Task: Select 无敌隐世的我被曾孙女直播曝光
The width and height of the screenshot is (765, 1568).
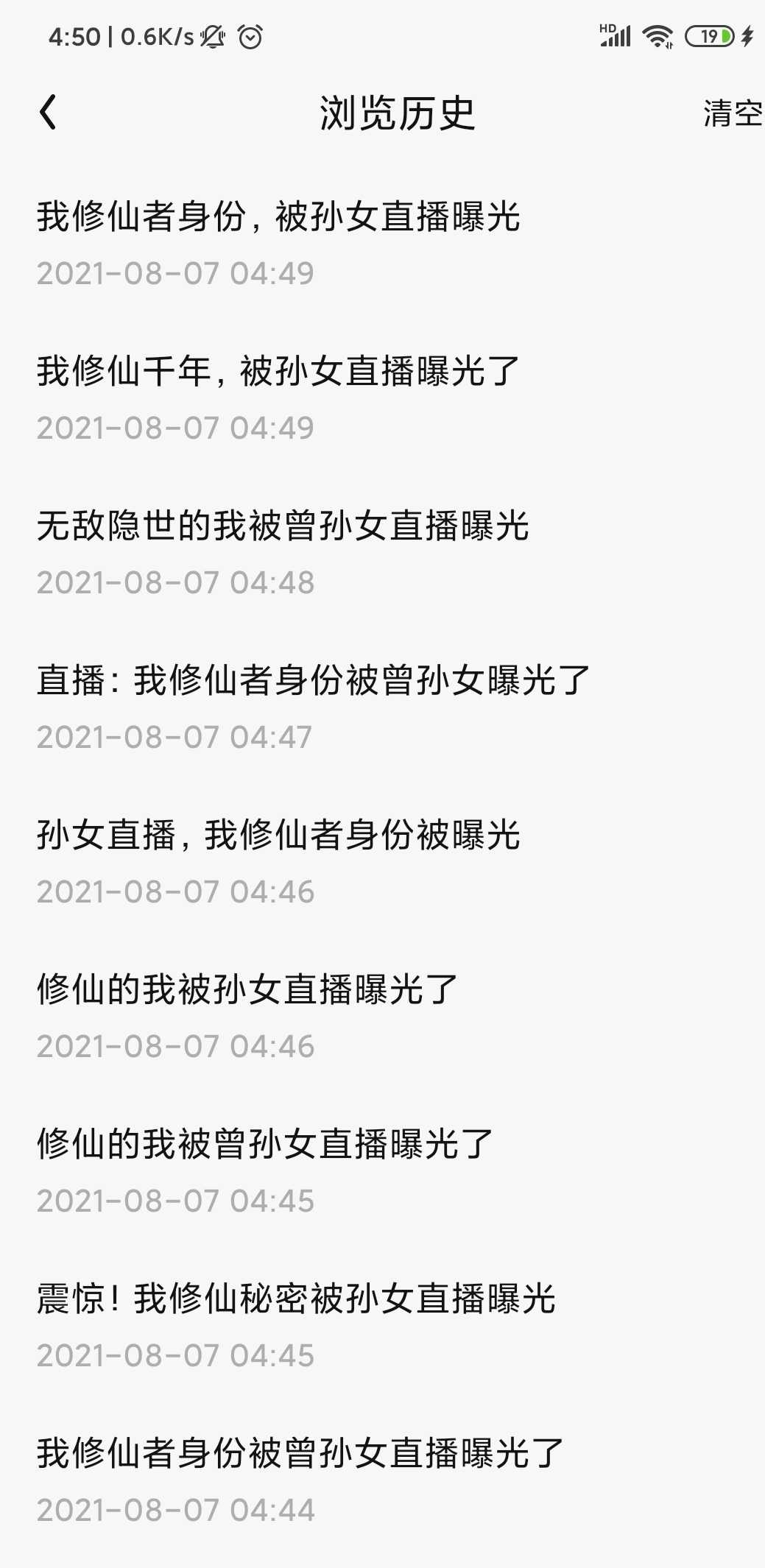Action: tap(283, 526)
